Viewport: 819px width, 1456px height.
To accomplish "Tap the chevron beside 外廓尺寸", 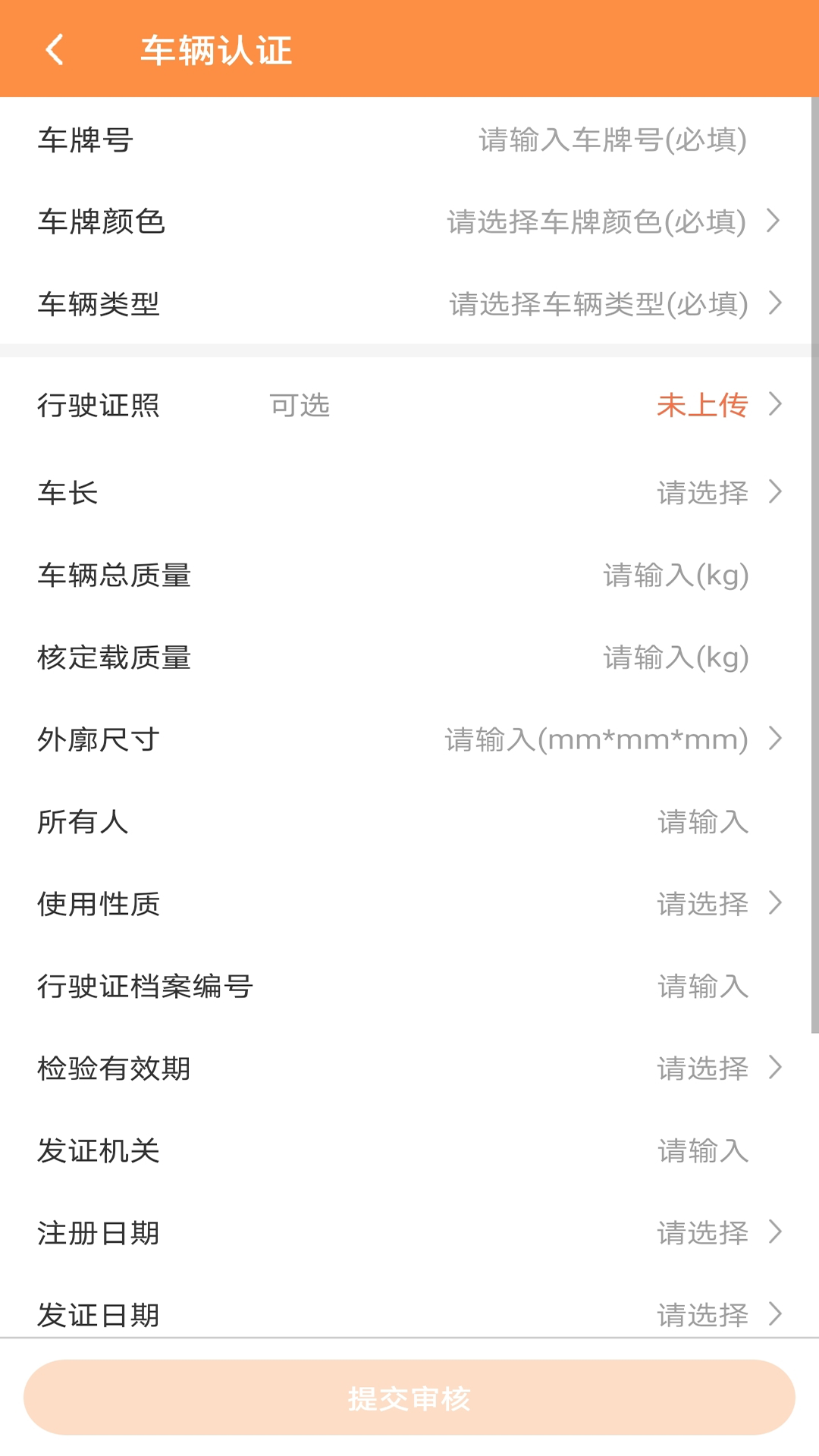I will 775,739.
